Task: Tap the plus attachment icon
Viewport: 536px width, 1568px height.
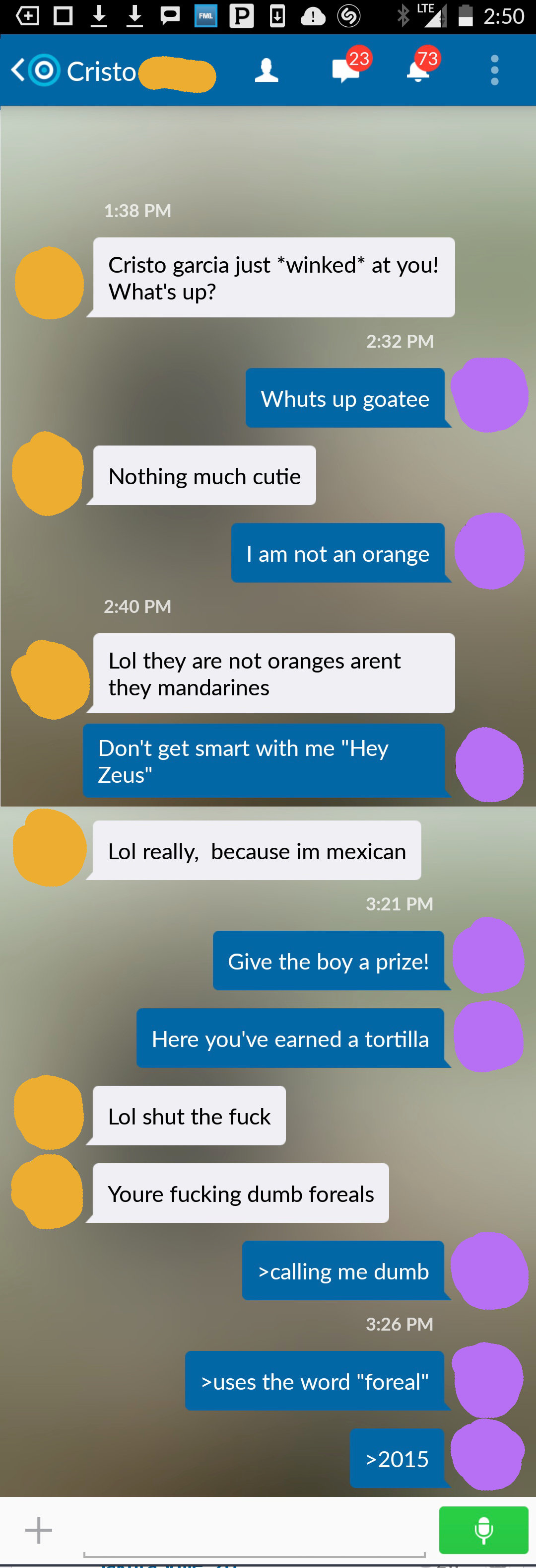Action: 38,1530
